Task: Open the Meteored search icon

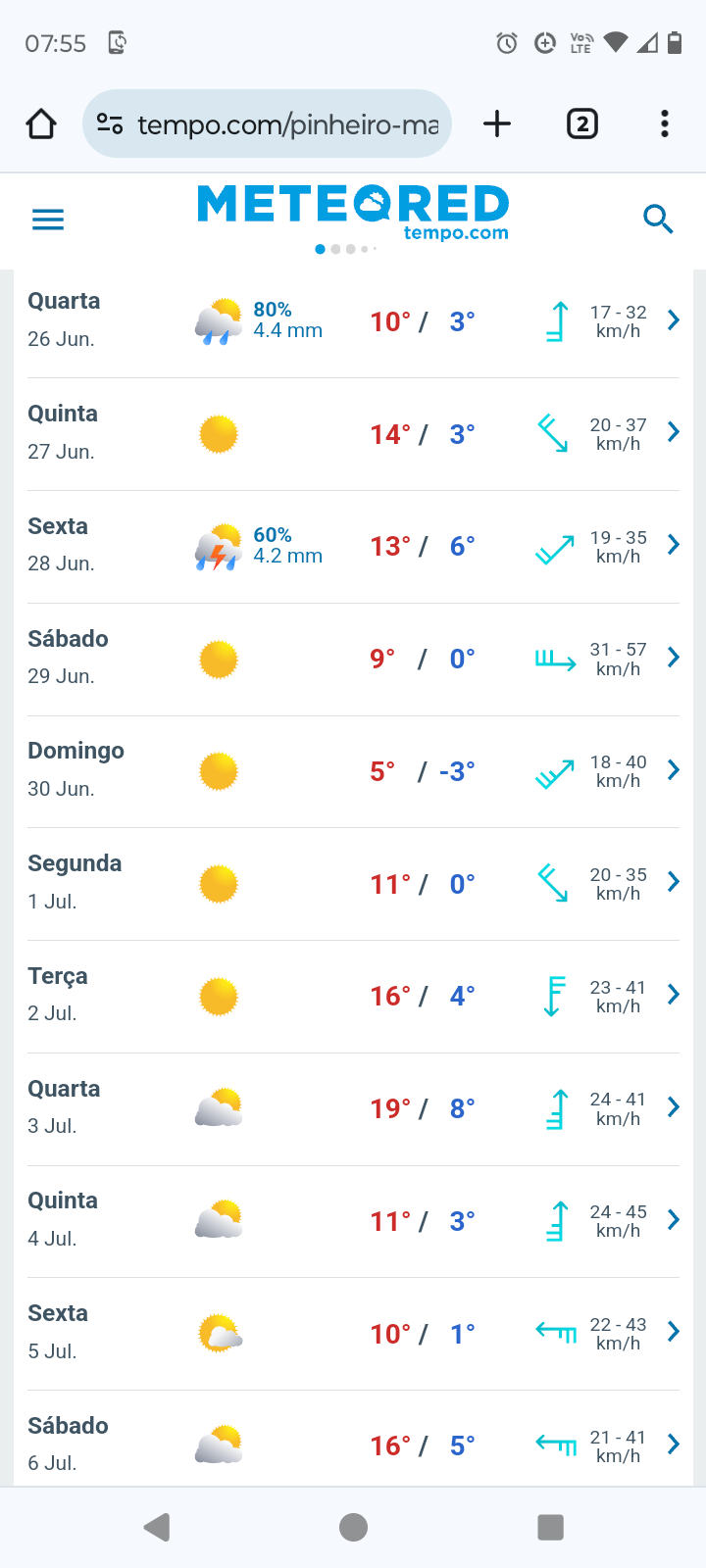Action: pos(658,220)
